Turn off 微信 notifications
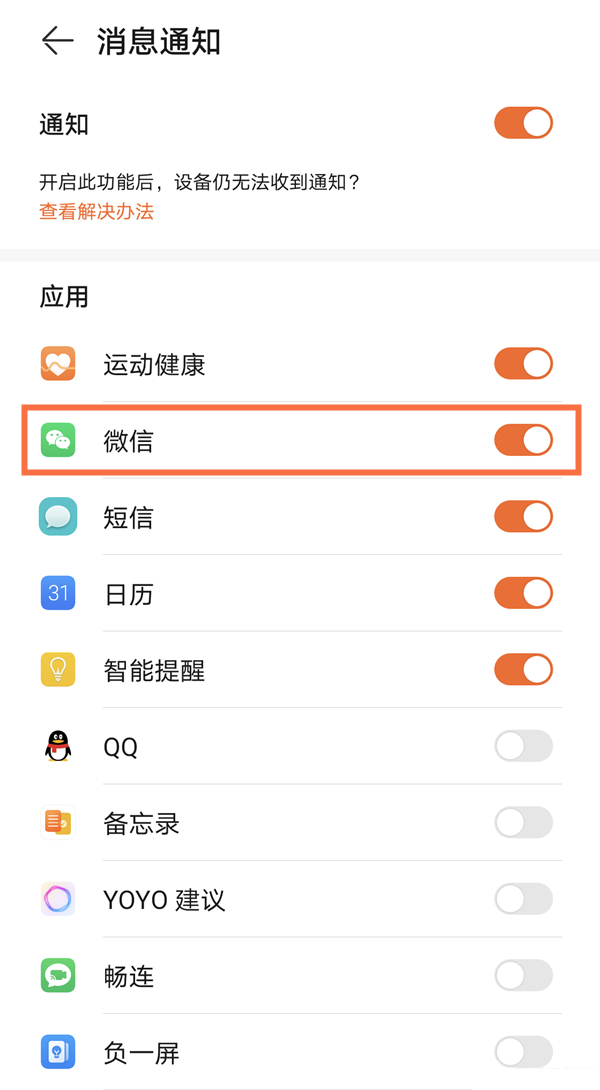The width and height of the screenshot is (600, 1090). pyautogui.click(x=523, y=440)
